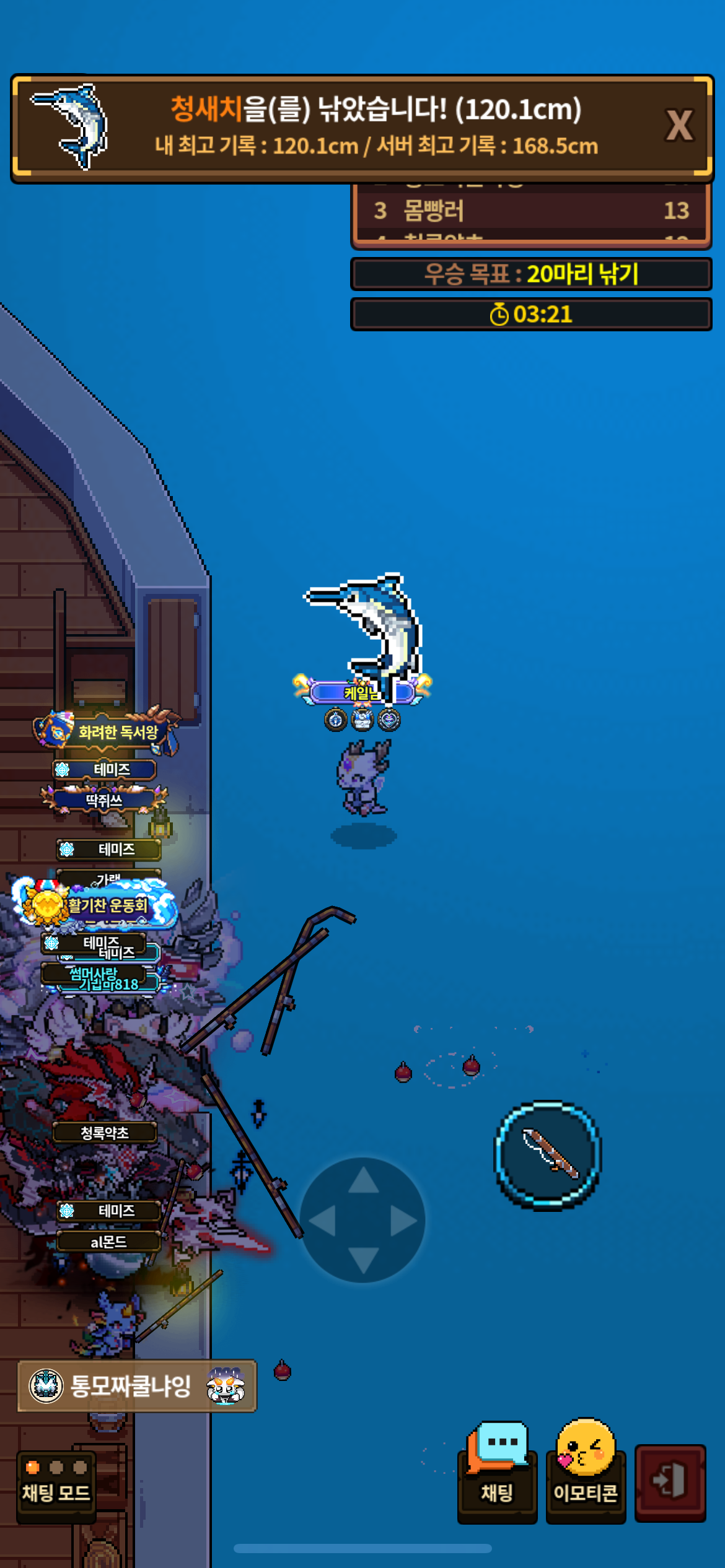Tap the red exit door button

tap(670, 1483)
